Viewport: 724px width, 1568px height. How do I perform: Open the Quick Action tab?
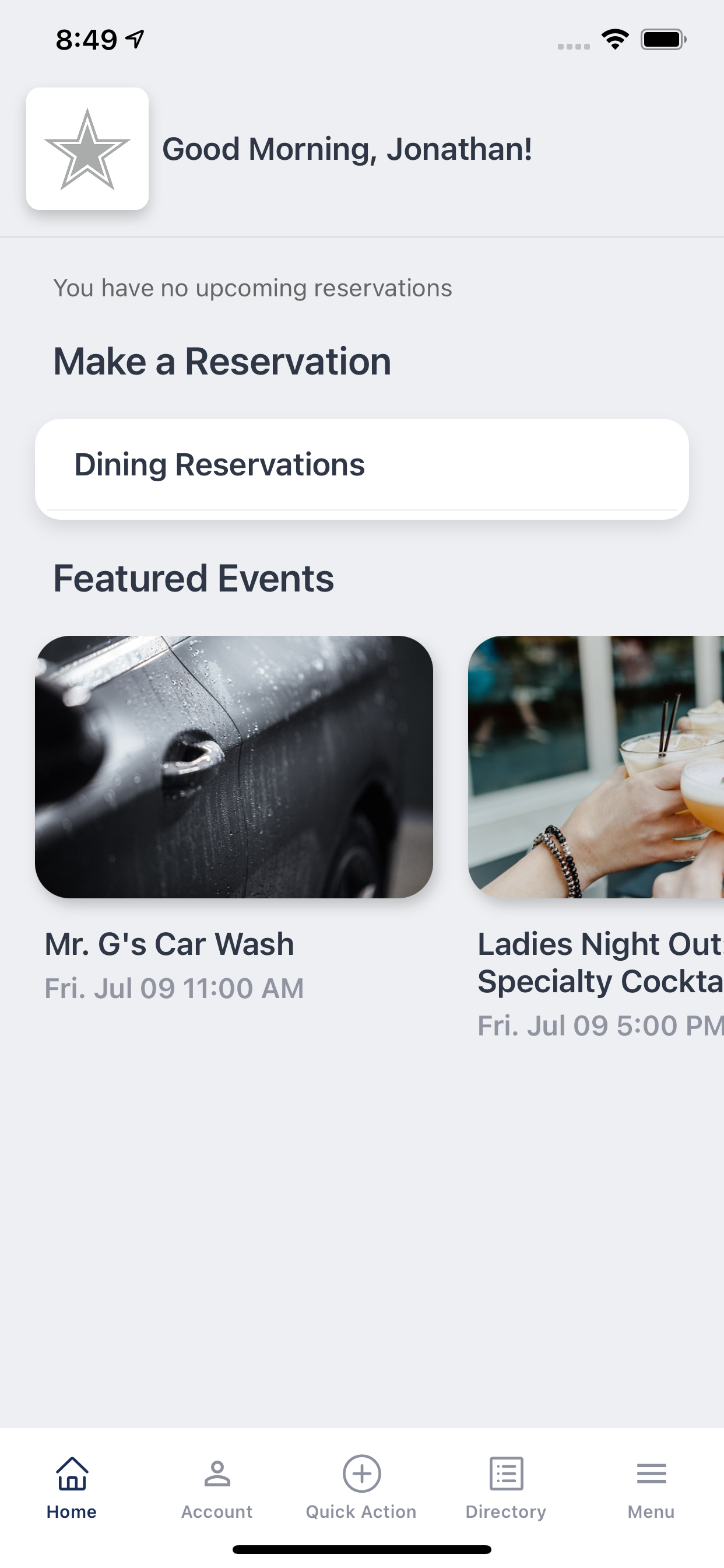point(361,1487)
